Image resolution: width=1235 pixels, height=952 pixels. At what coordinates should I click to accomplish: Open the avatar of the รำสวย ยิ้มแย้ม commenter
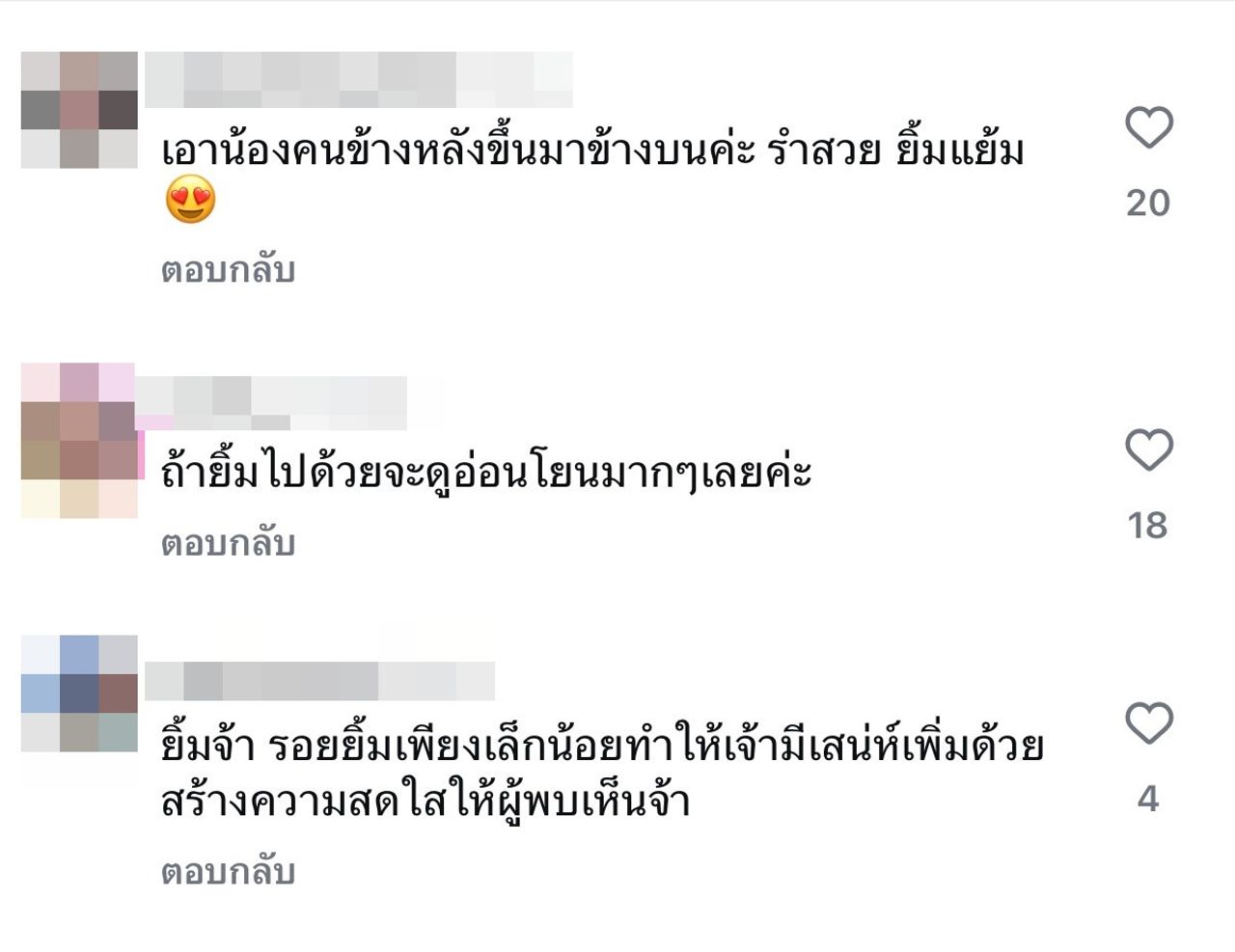point(79,110)
